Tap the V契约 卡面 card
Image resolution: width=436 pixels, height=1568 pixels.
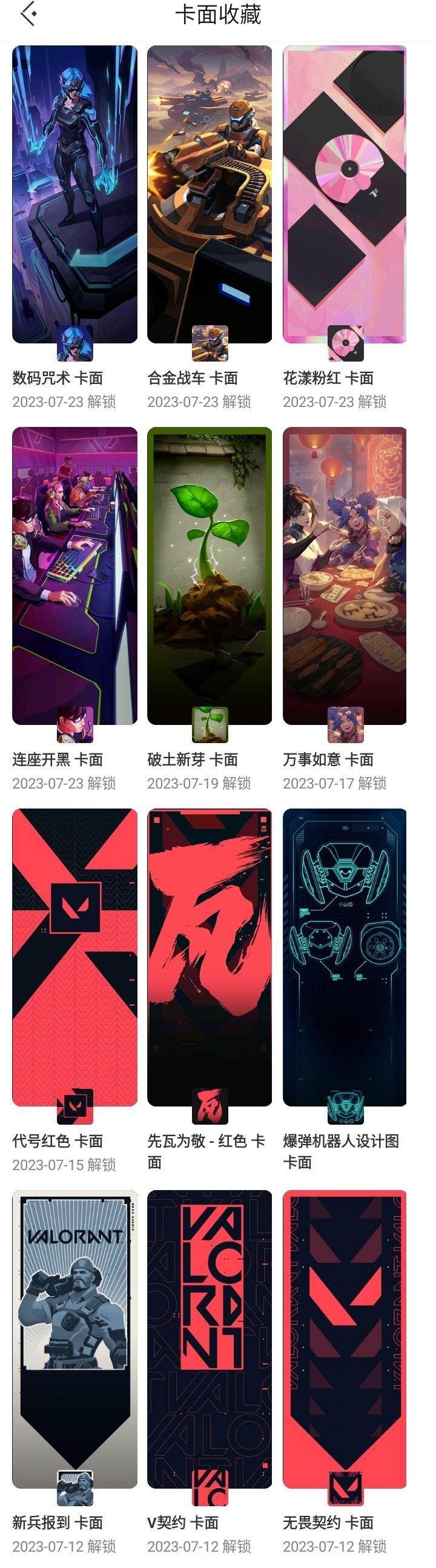[x=210, y=1339]
